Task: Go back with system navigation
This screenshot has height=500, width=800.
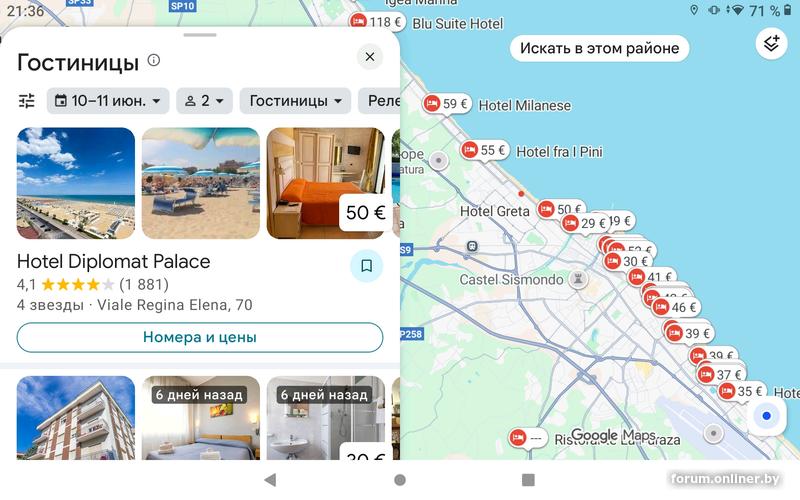Action: tap(270, 480)
